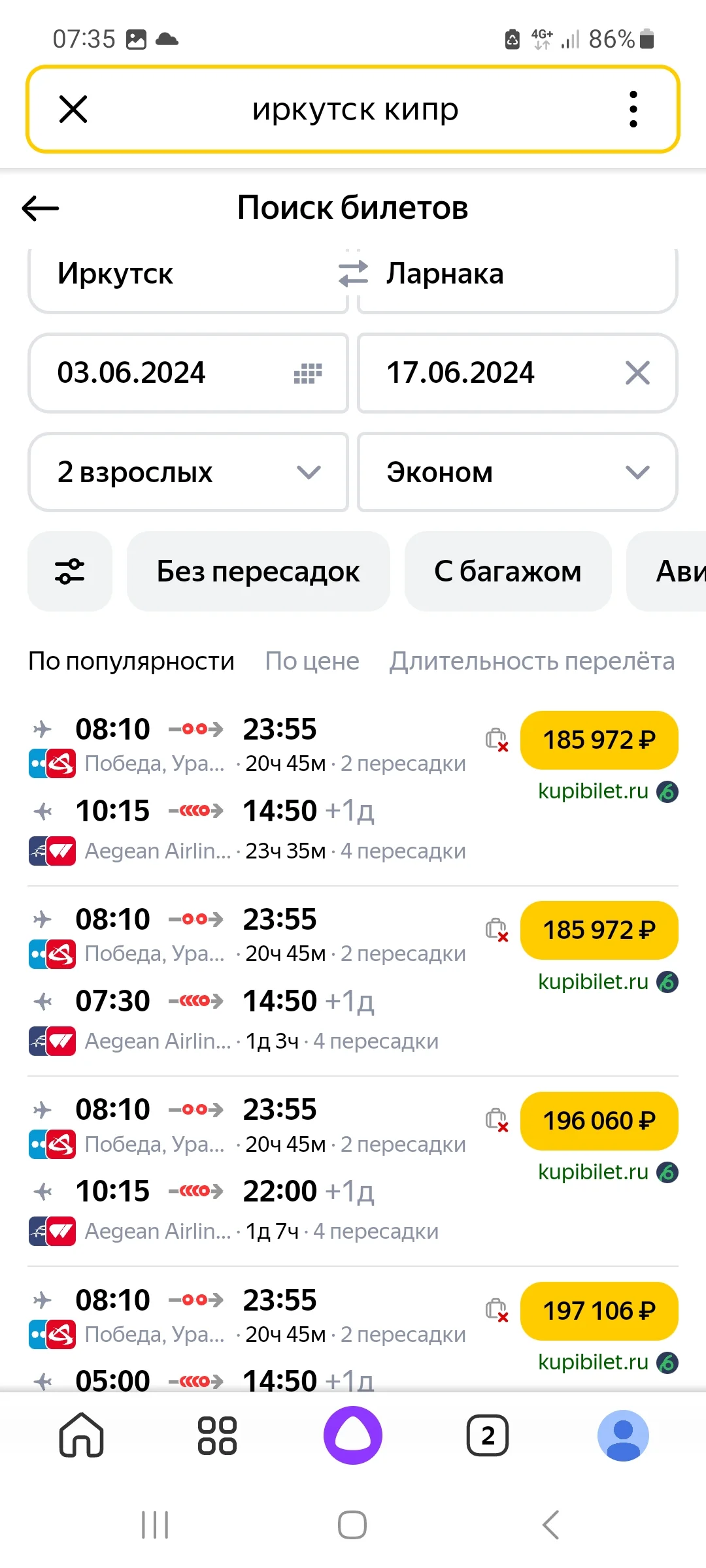Go back from Поиск билетов
This screenshot has width=706, height=1568.
pos(41,208)
